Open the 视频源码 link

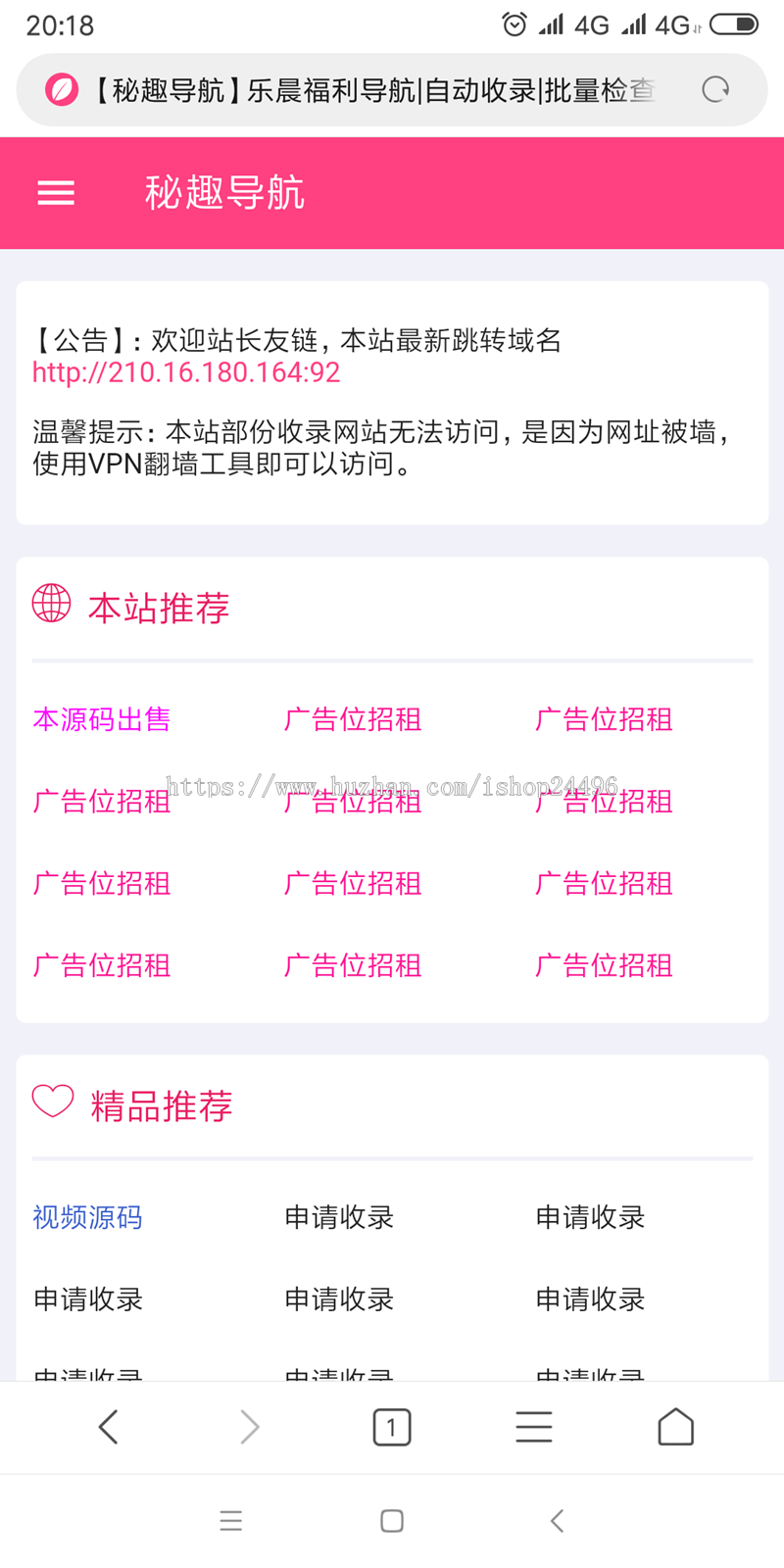tap(88, 1217)
